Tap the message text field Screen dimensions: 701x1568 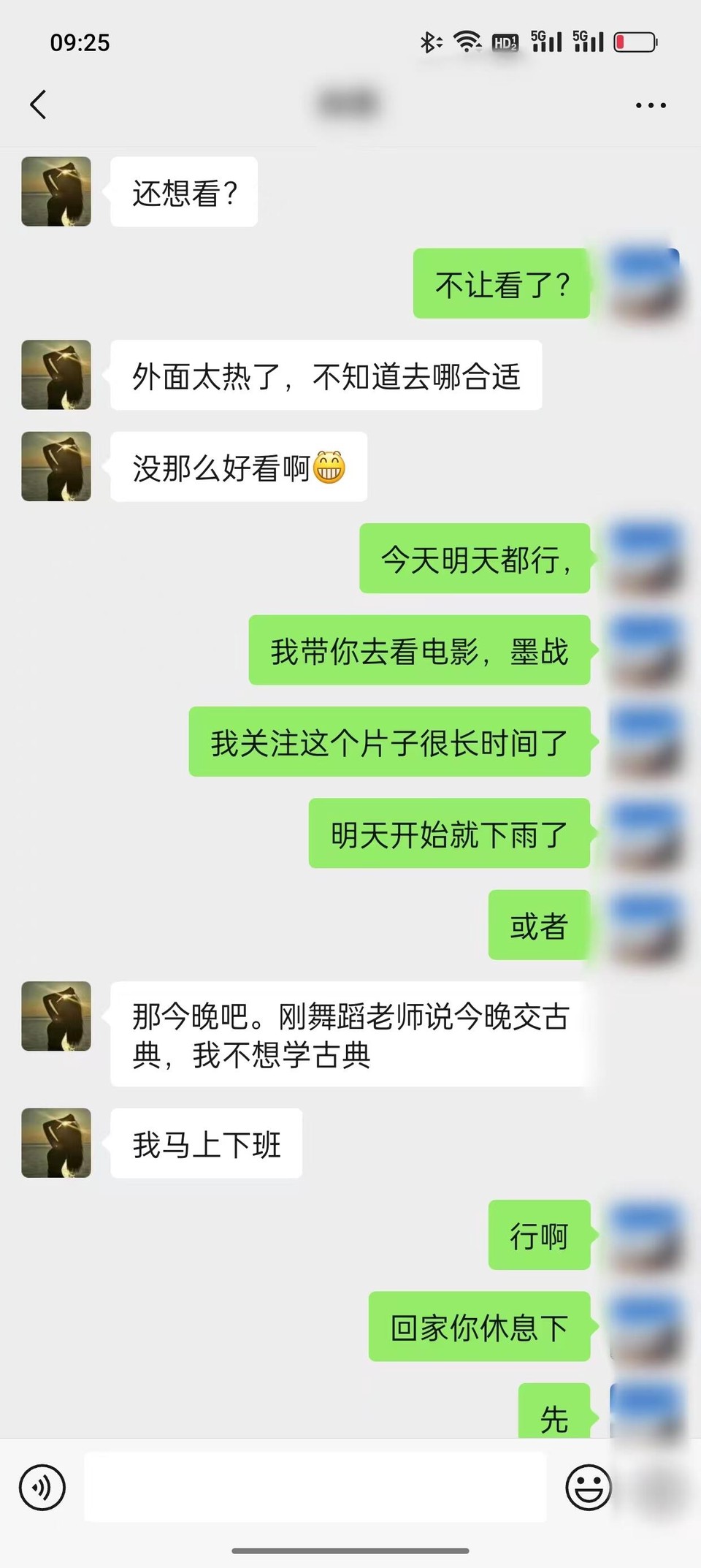tap(315, 1487)
